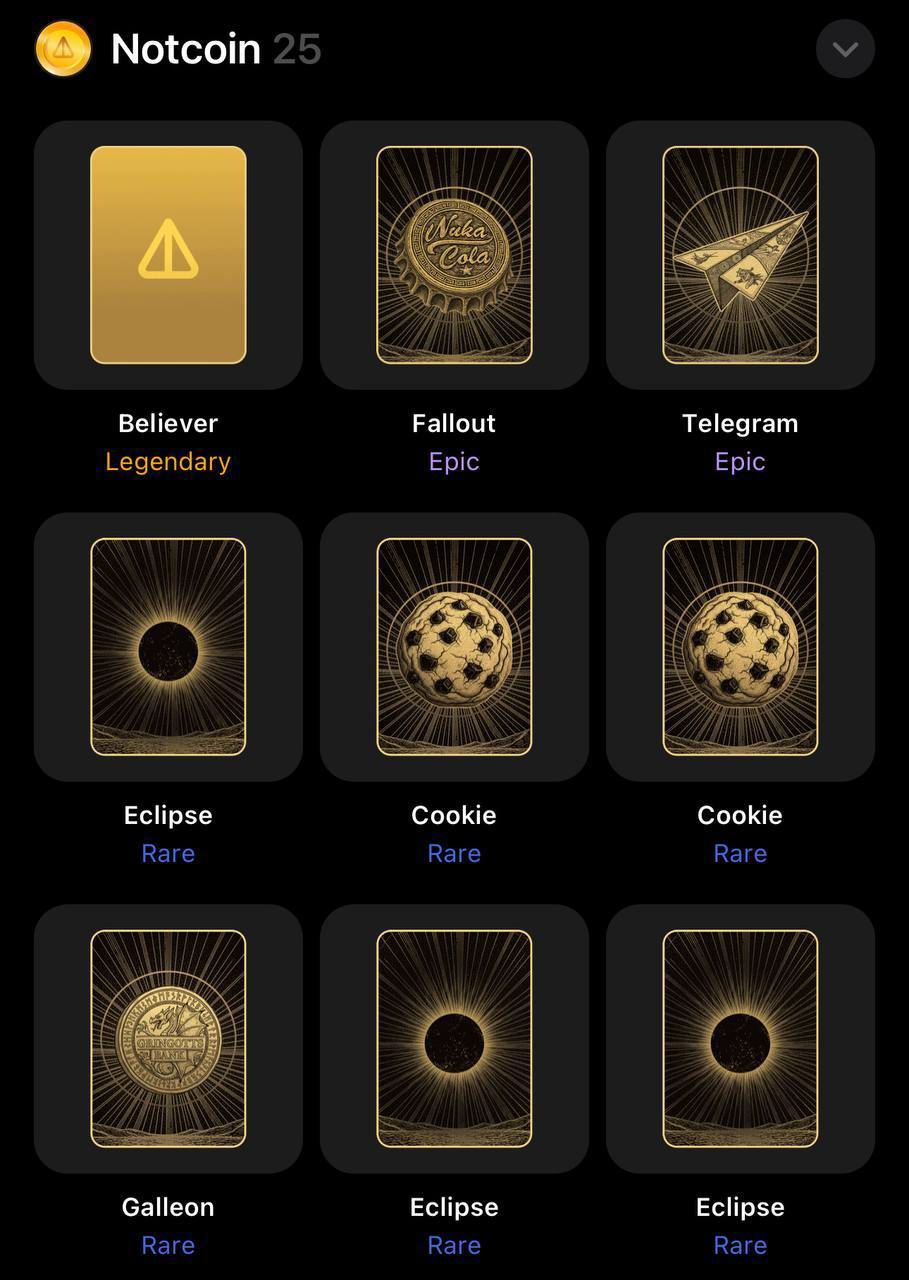Open the Believer Legendary card
909x1280 pixels.
click(x=168, y=255)
